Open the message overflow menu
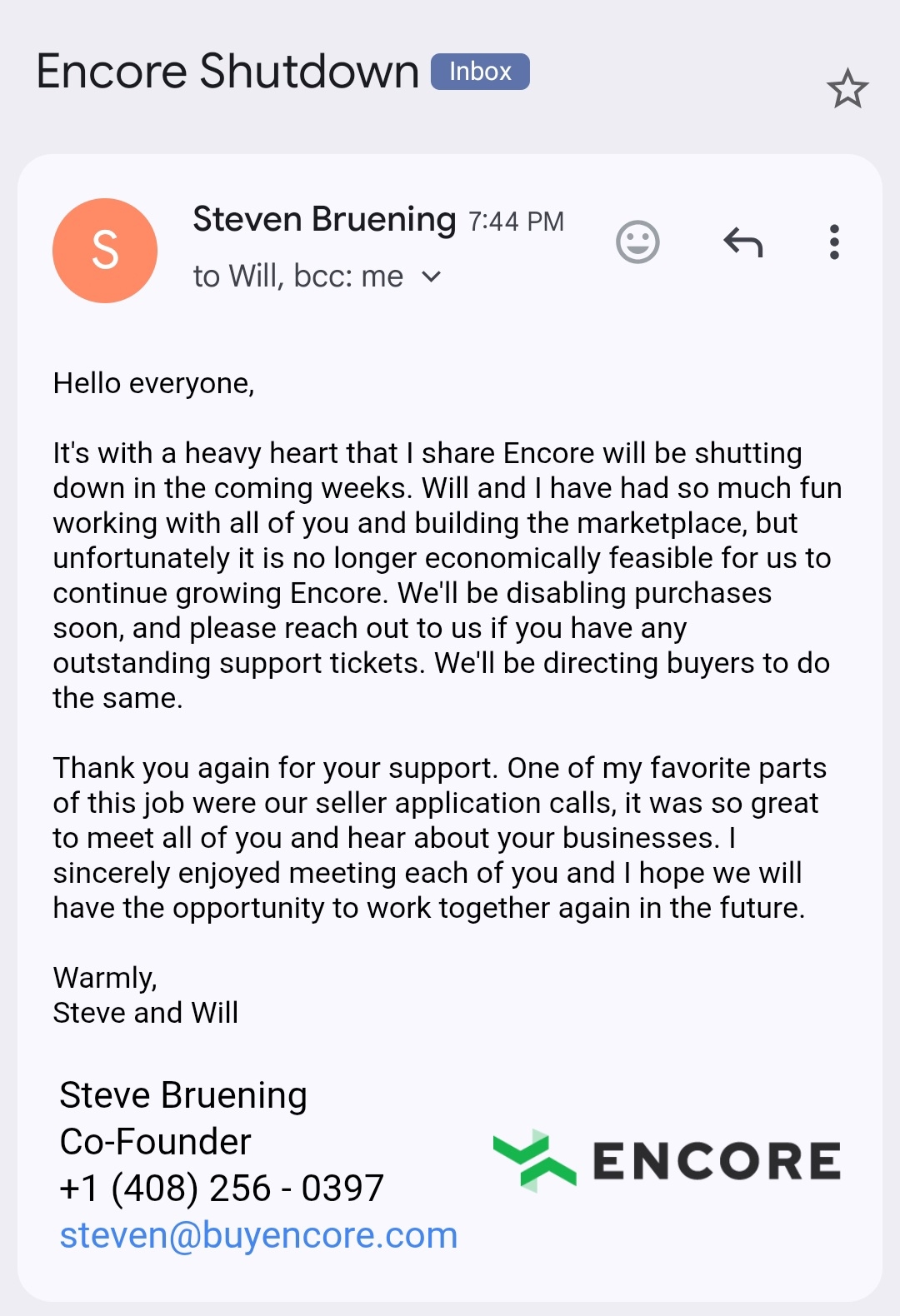The image size is (900, 1316). point(833,242)
